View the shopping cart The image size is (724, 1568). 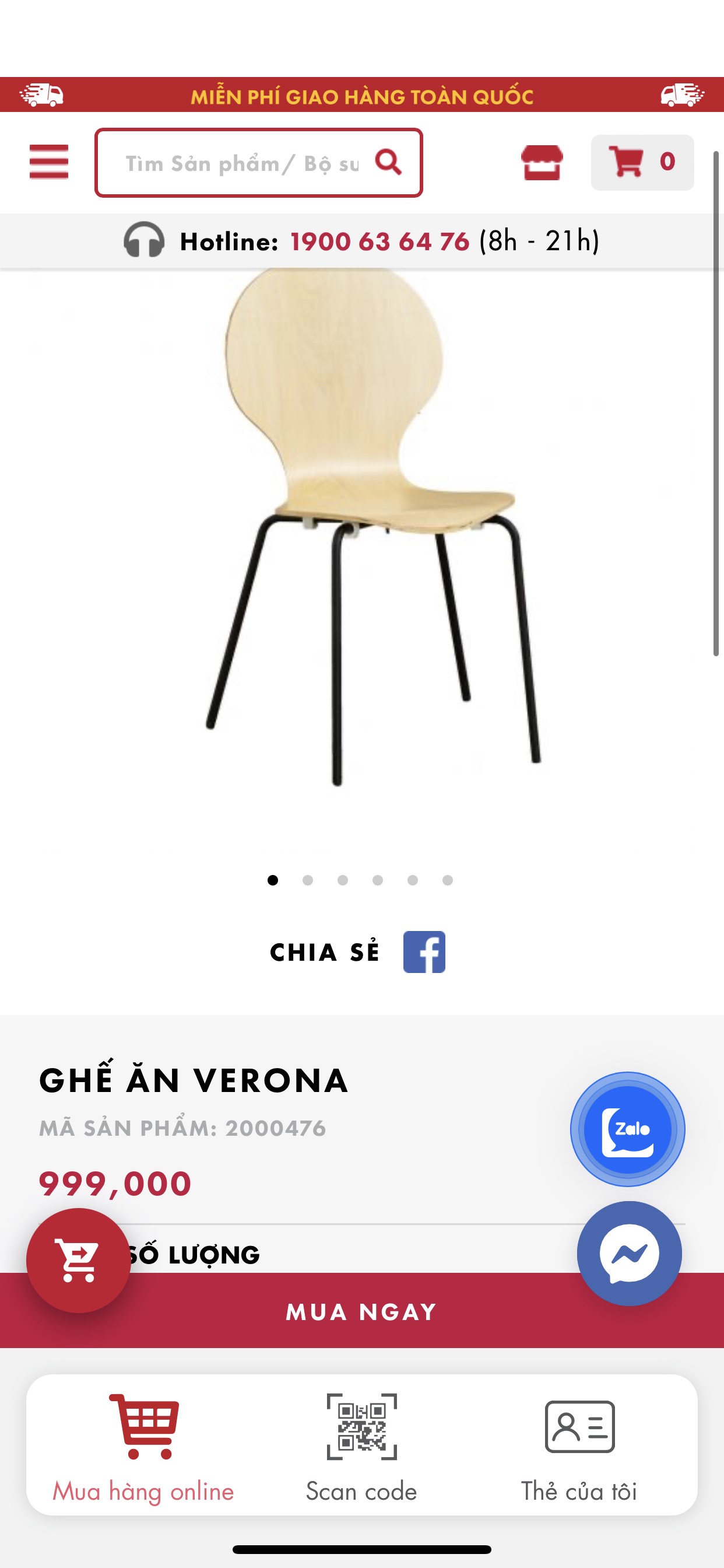tap(642, 162)
